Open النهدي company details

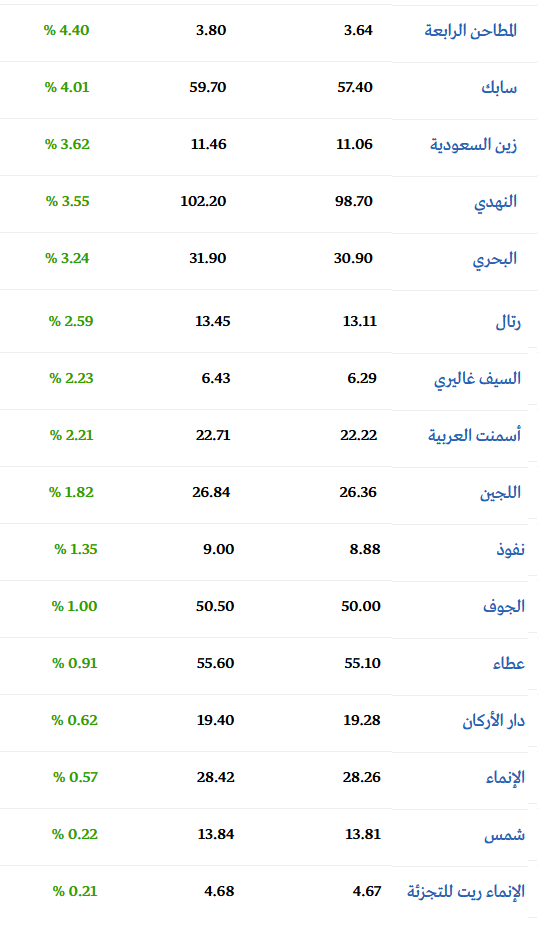(x=495, y=202)
